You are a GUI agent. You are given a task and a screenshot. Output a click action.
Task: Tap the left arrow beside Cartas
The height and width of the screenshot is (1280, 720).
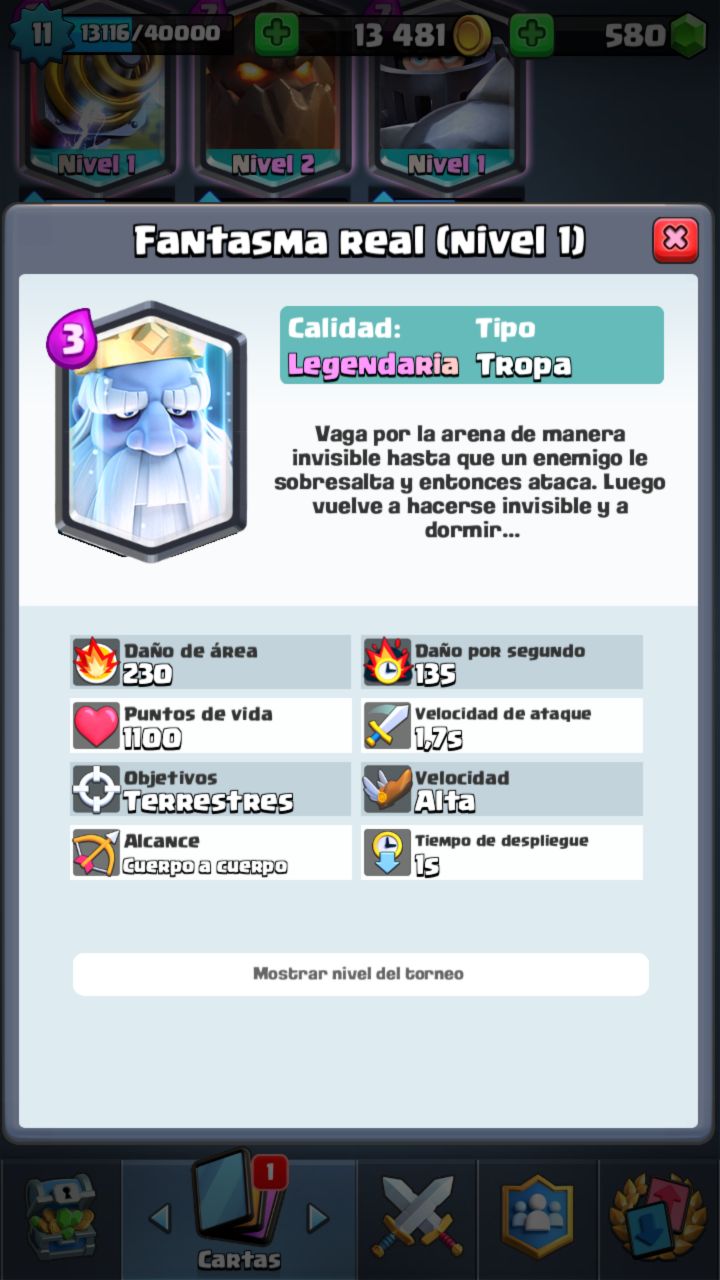[x=160, y=1217]
